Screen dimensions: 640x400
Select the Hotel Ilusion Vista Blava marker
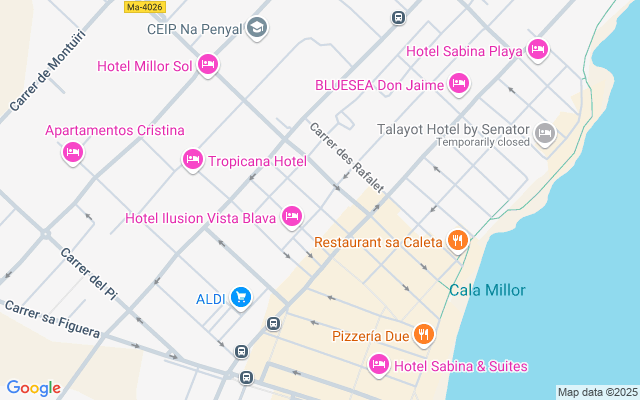click(x=292, y=216)
